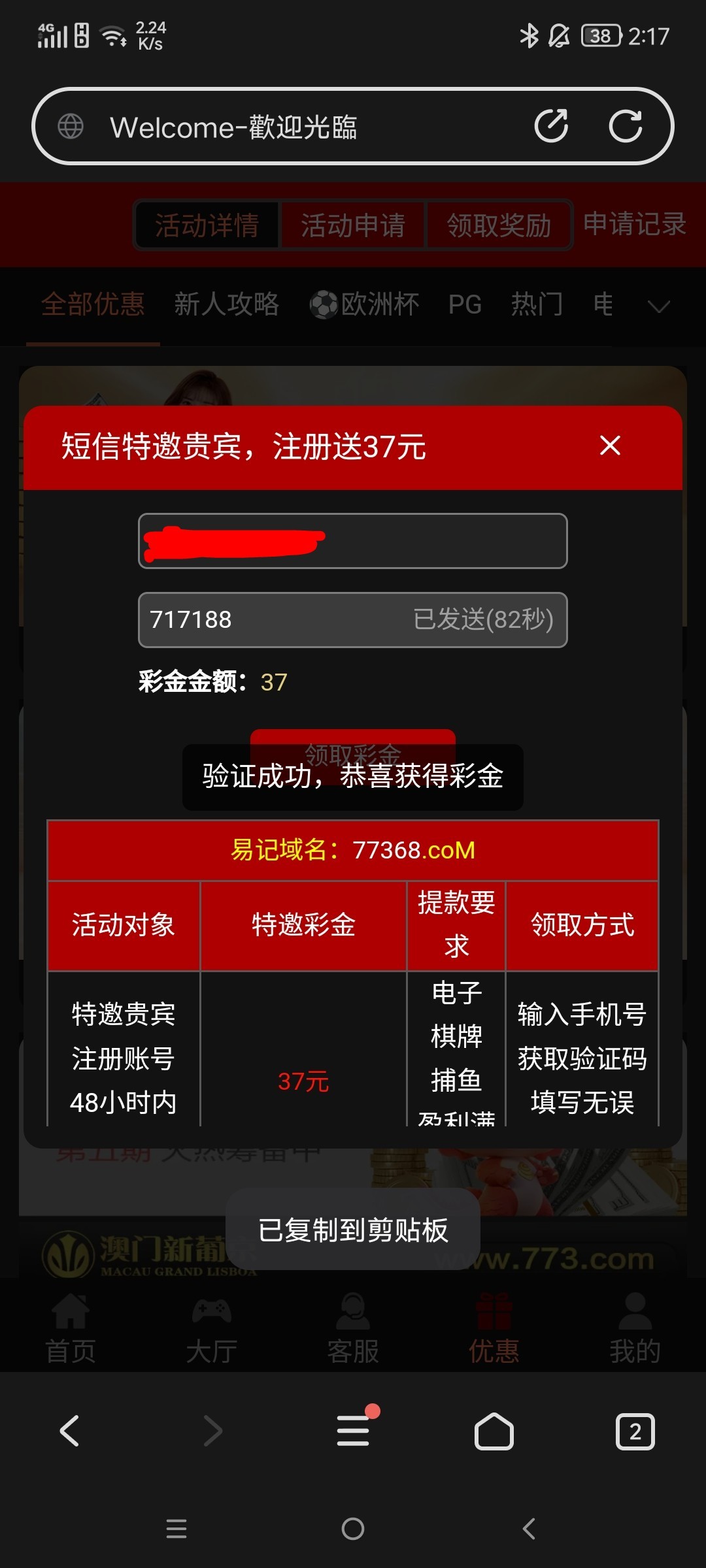This screenshot has width=706, height=1568.
Task: Focus the verification code field with 717188
Action: [x=275, y=619]
